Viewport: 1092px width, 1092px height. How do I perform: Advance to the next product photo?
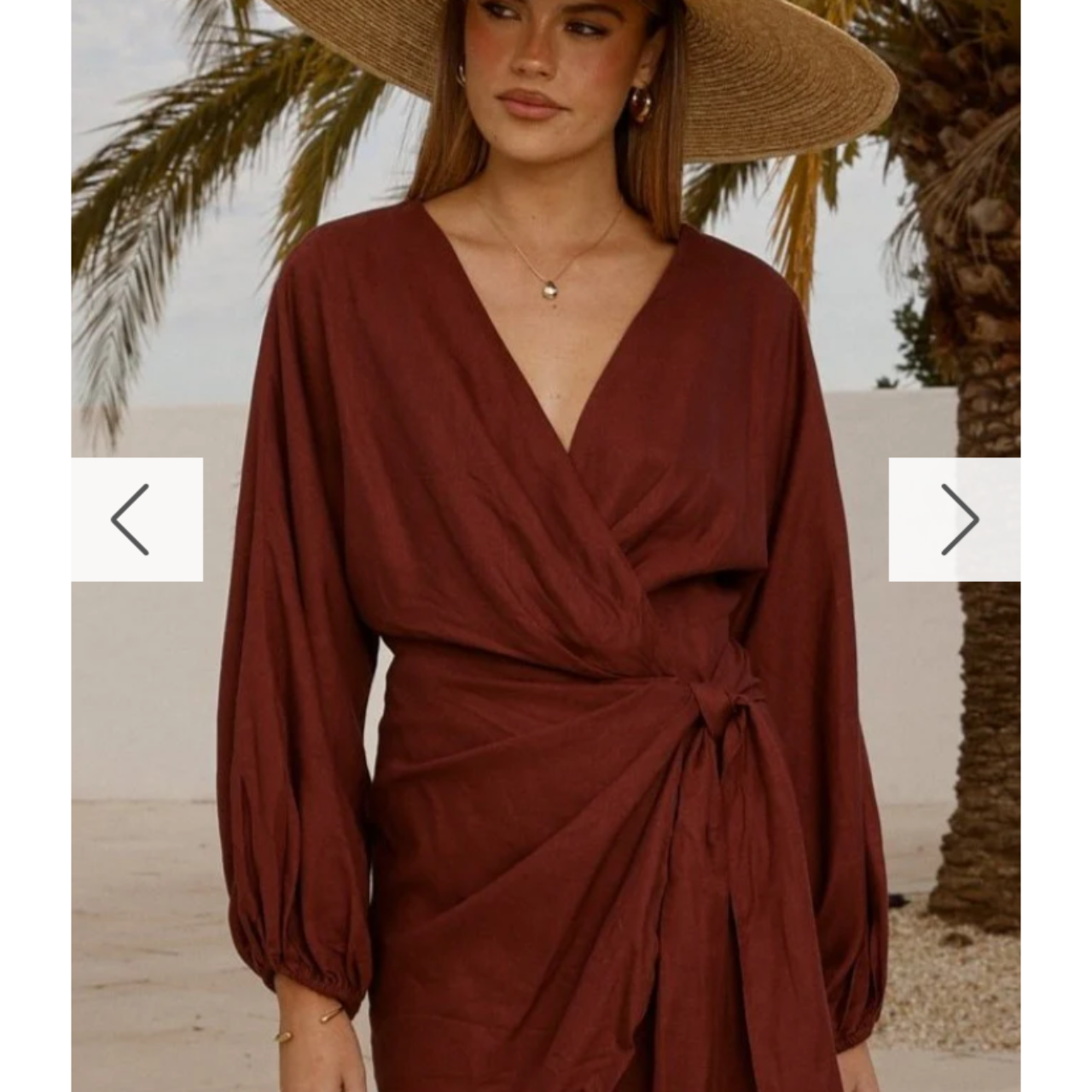(955, 520)
